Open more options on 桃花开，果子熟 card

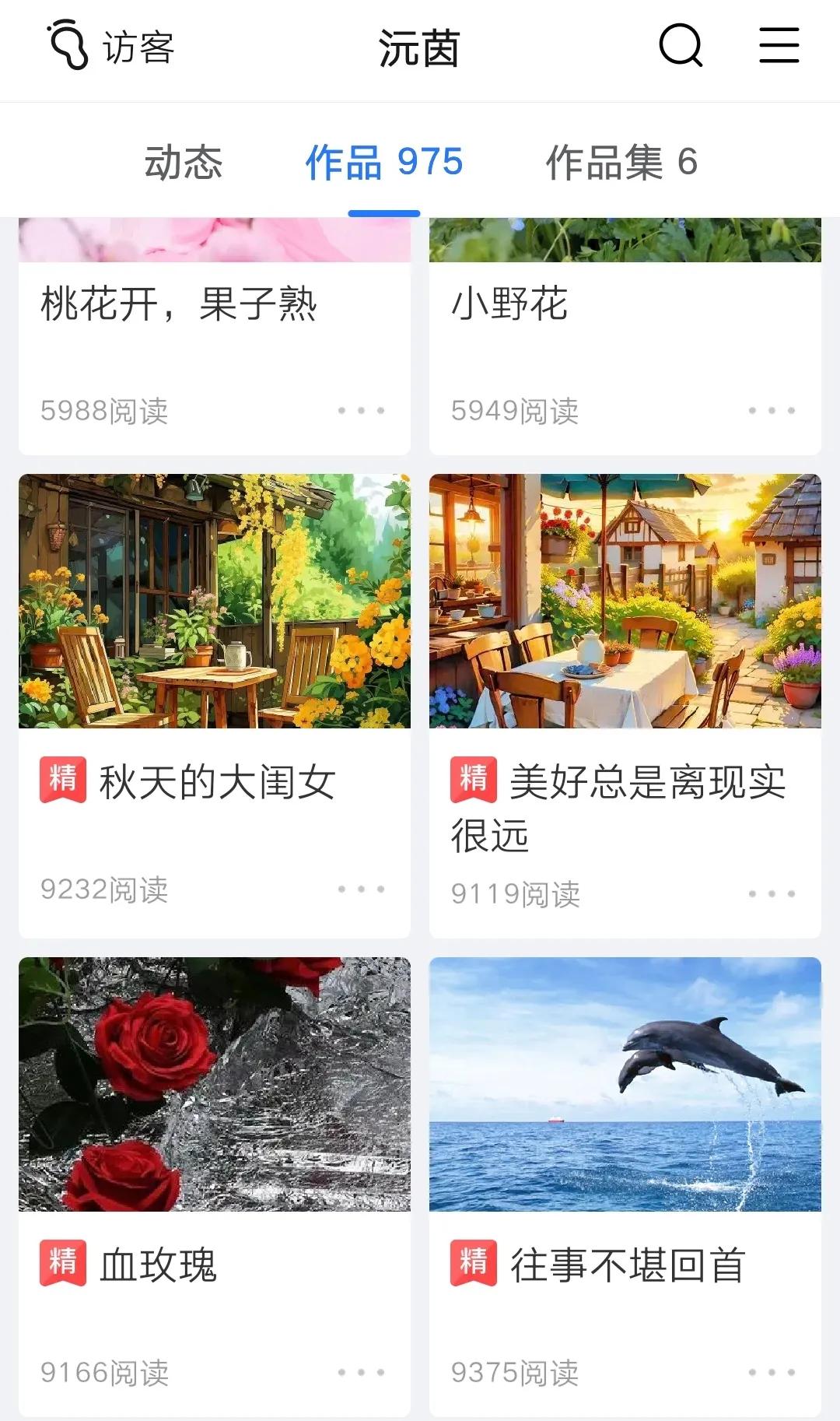pos(362,408)
